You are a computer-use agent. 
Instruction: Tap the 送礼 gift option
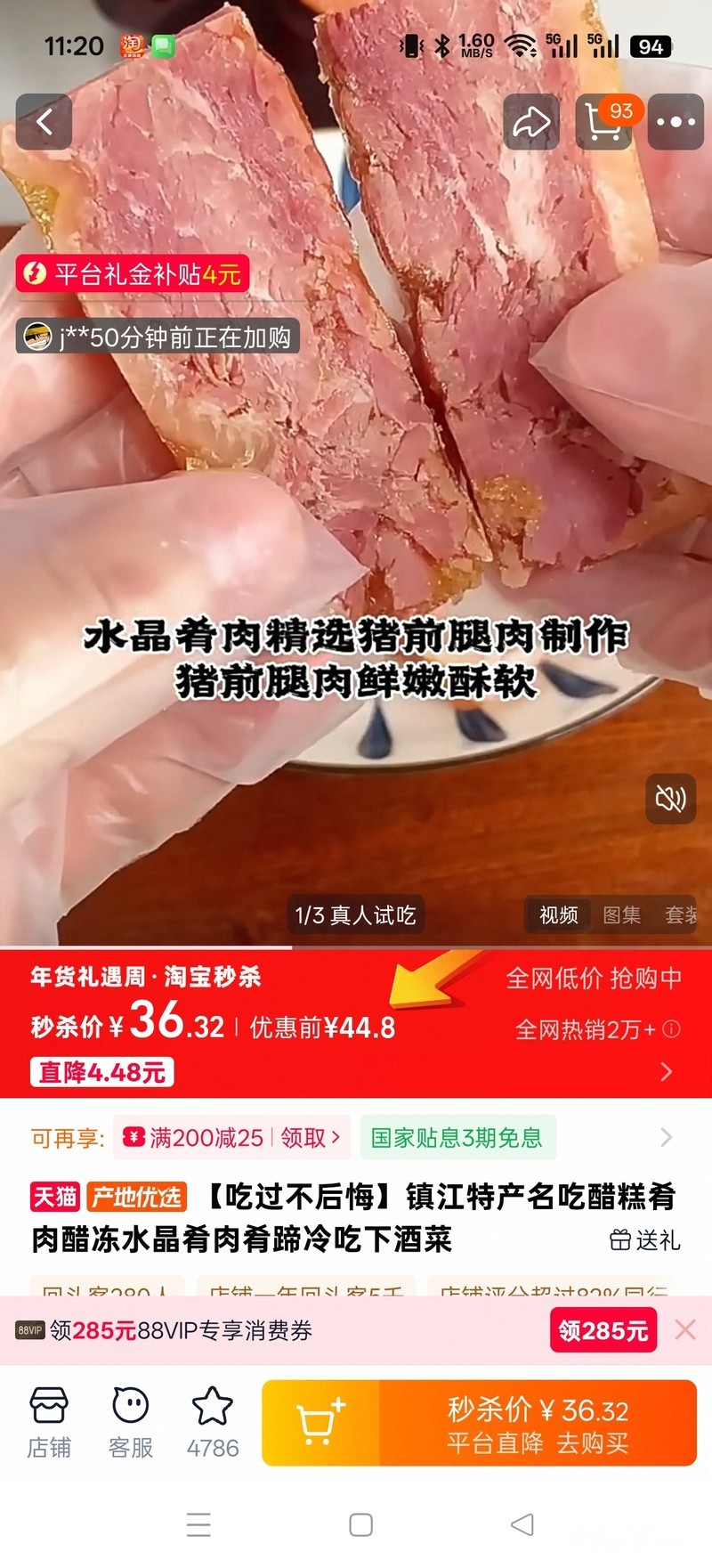[645, 1240]
